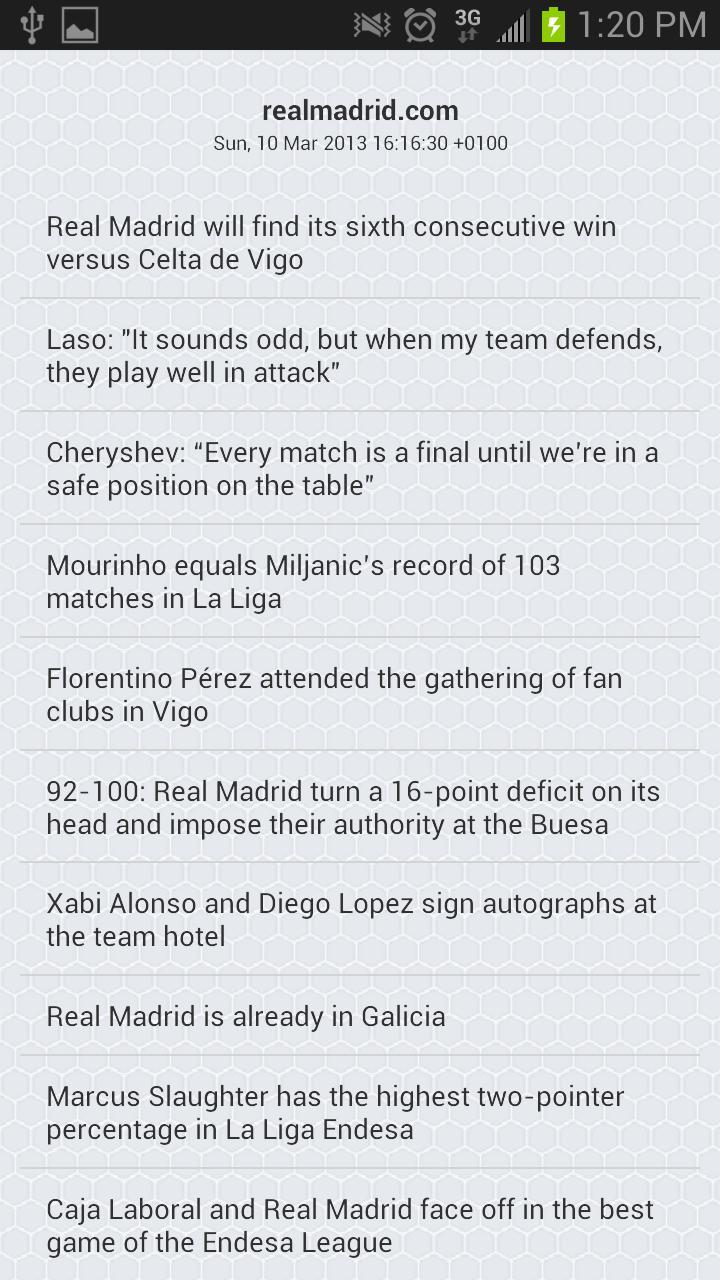This screenshot has width=720, height=1280.
Task: Open Xabi Alonso and Diego Lopez autographs story
Action: [x=351, y=920]
